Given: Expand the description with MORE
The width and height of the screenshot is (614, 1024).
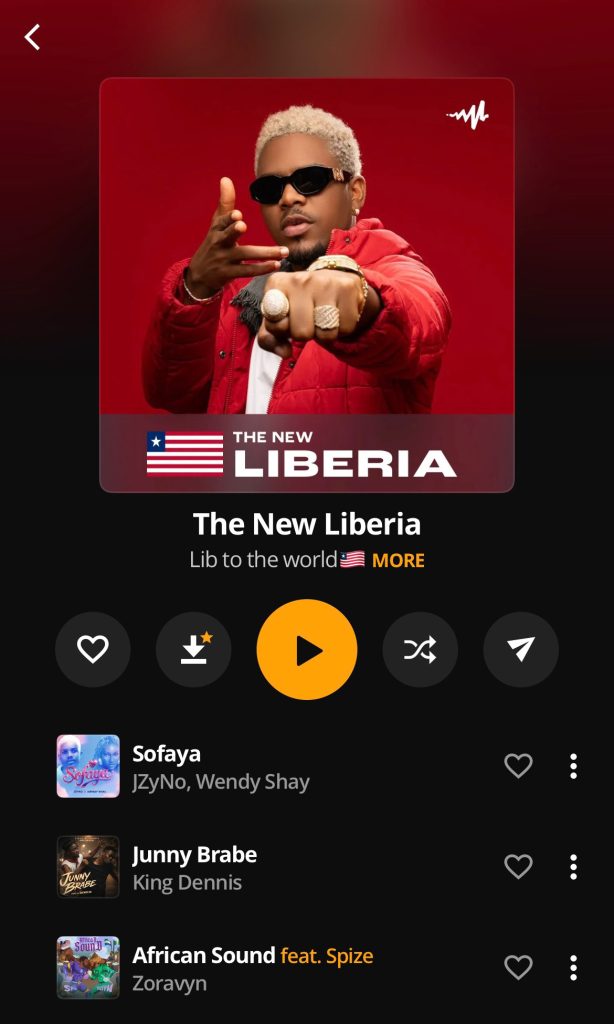Looking at the screenshot, I should tap(398, 560).
